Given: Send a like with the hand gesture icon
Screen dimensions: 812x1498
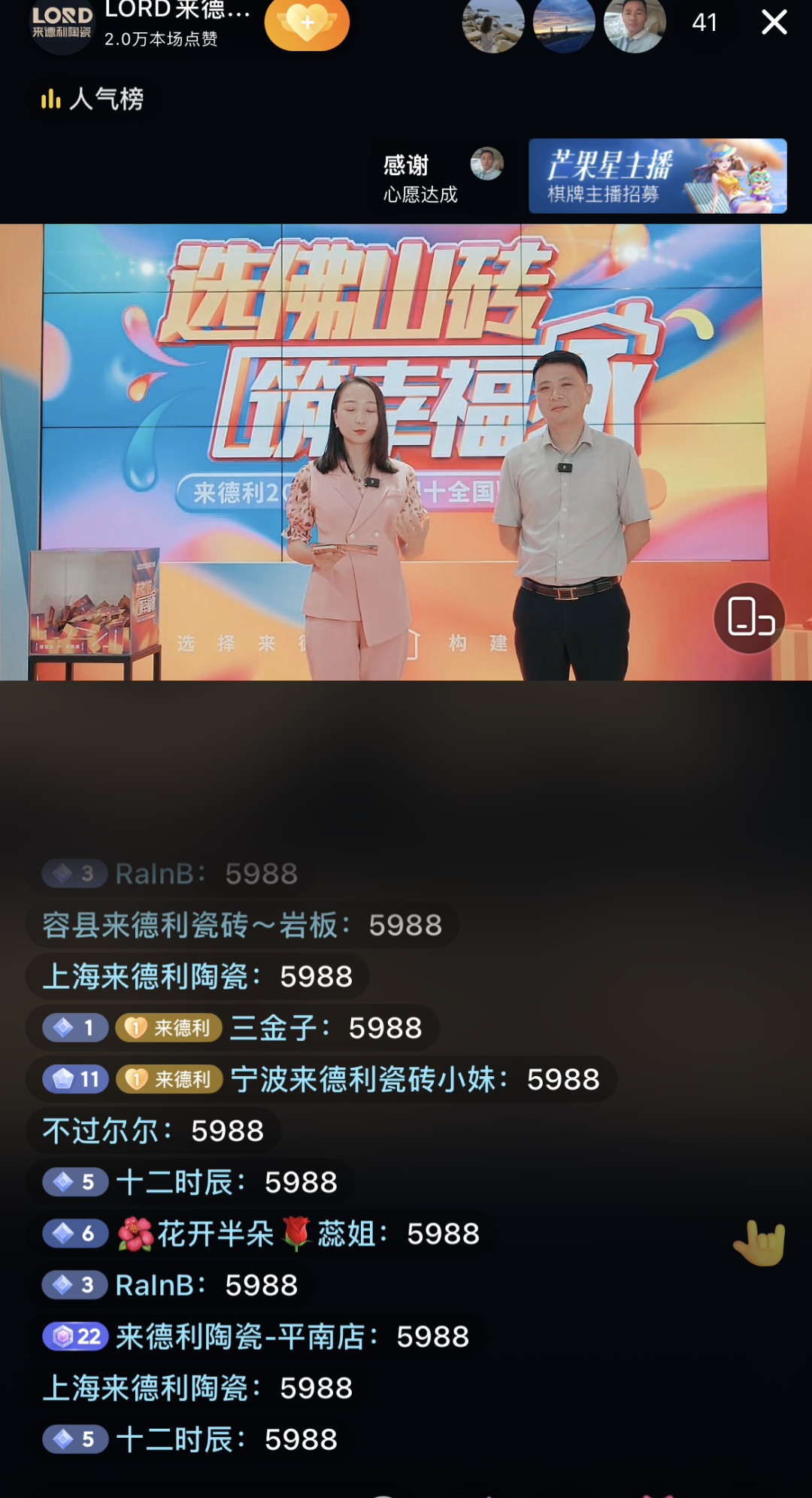Looking at the screenshot, I should [x=759, y=1242].
